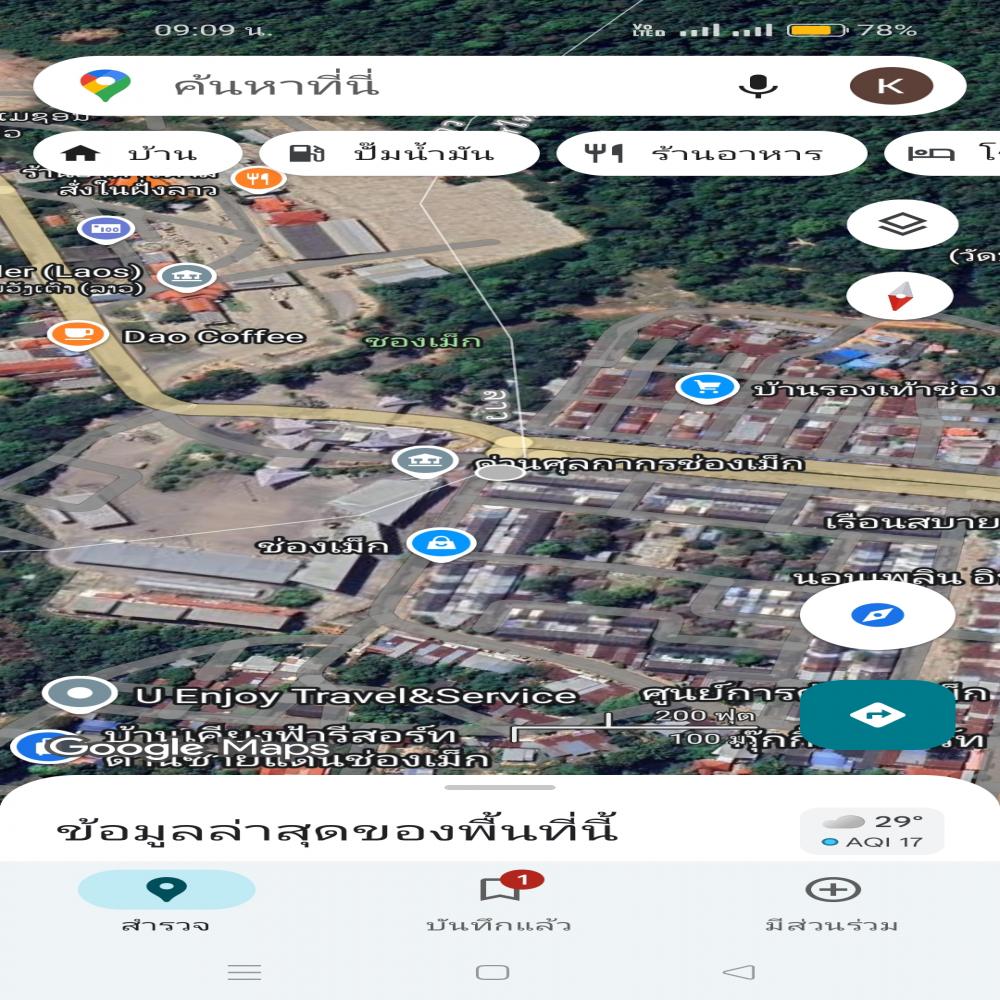Screen dimensions: 1000x1000
Task: Open the K account profile avatar
Action: point(890,86)
